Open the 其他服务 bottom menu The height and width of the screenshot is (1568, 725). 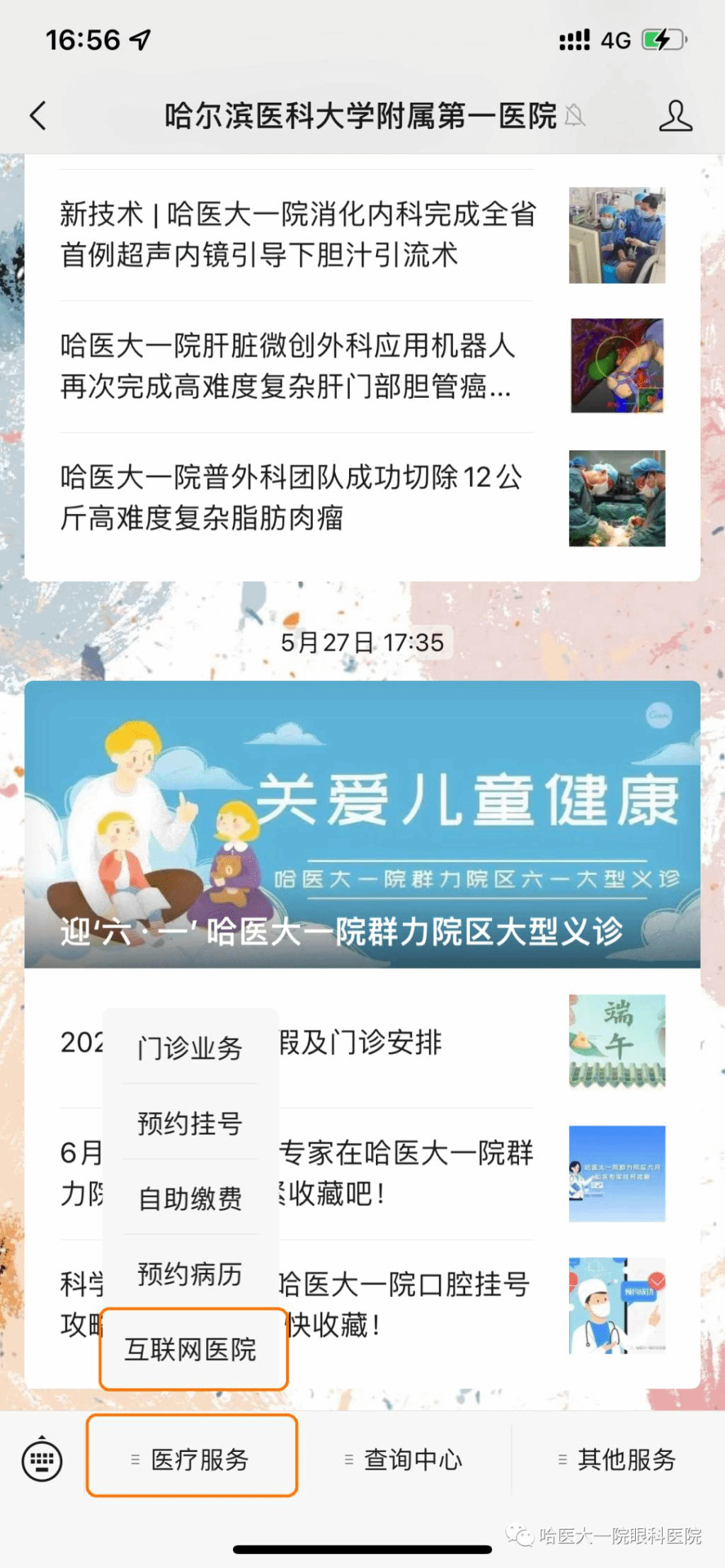coord(617,1459)
